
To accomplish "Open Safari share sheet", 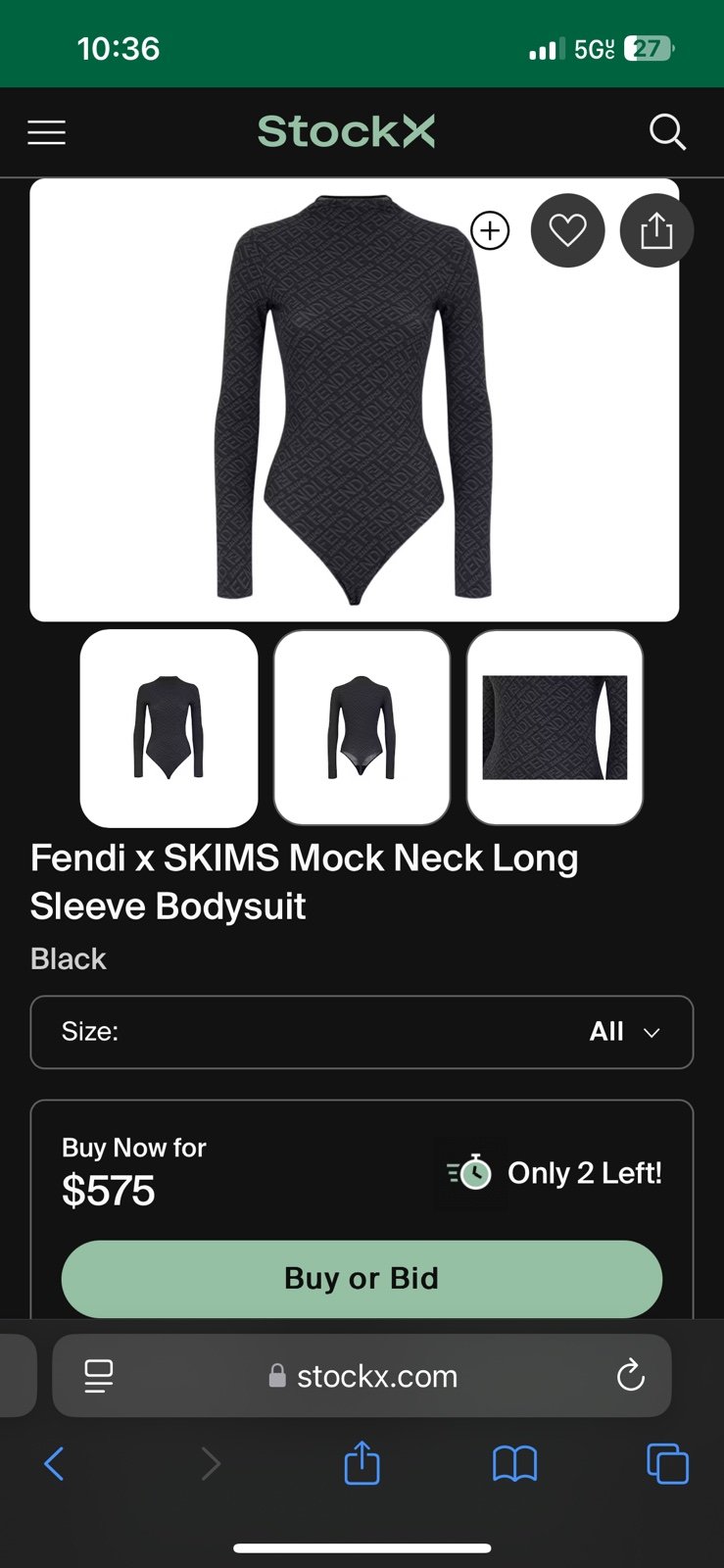I will pos(362,1462).
